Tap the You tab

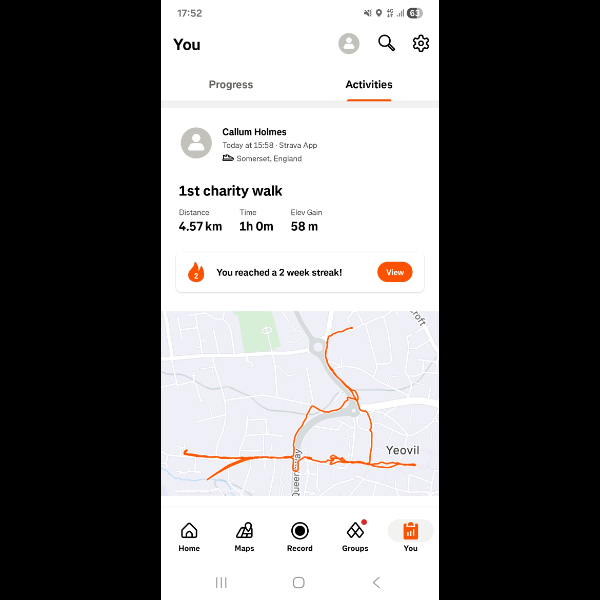click(x=410, y=536)
